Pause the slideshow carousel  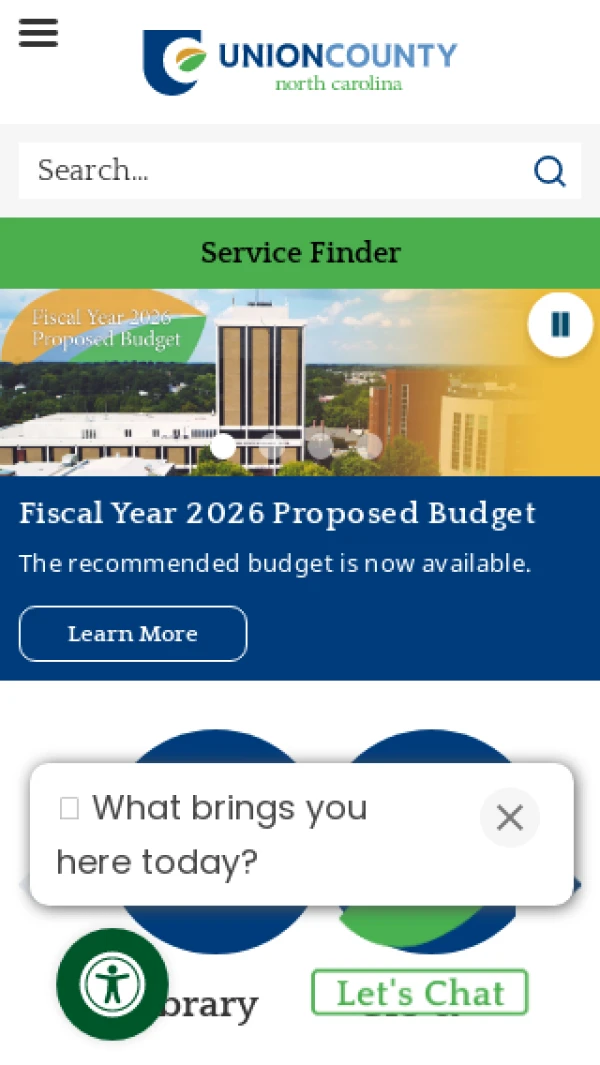560,324
